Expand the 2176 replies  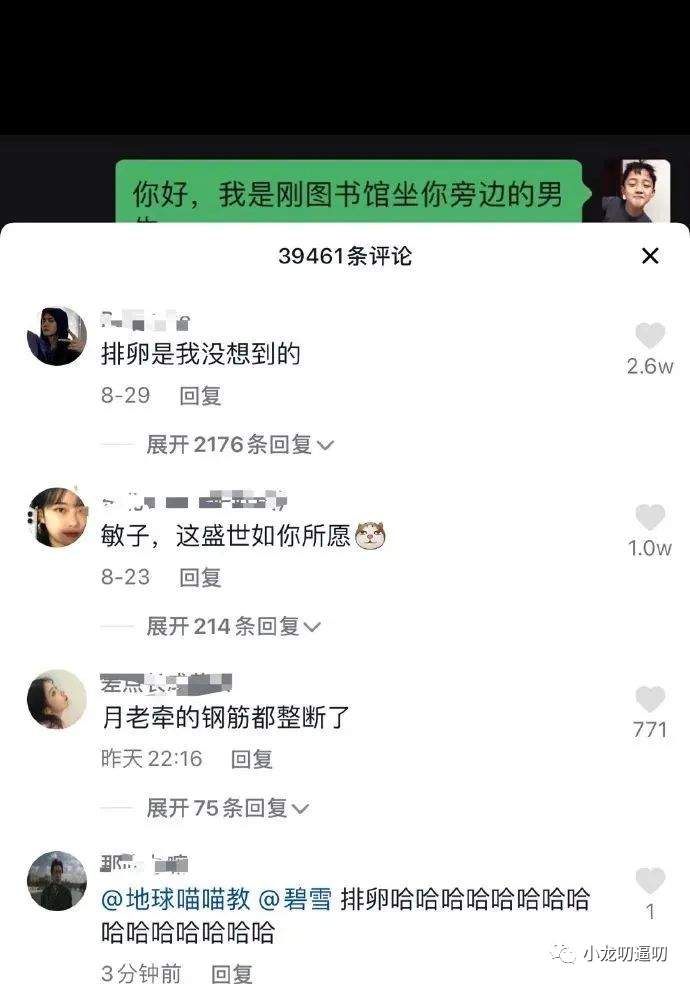click(240, 444)
